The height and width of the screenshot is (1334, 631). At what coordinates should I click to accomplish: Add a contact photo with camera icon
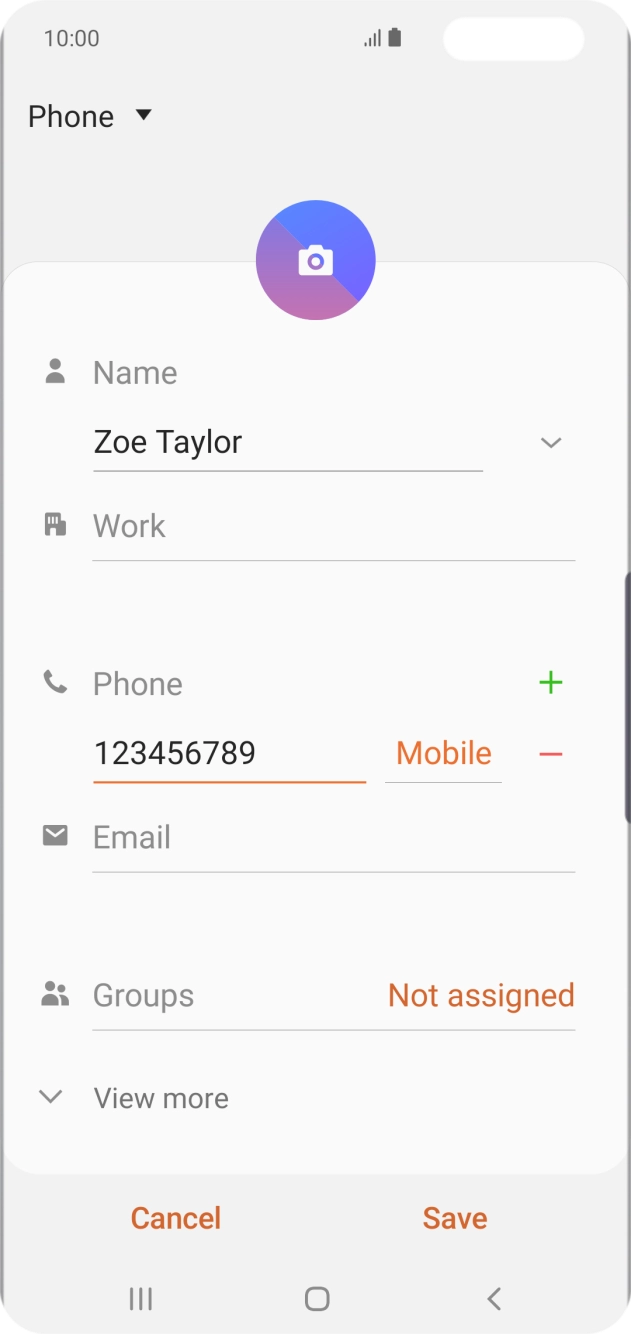point(316,260)
